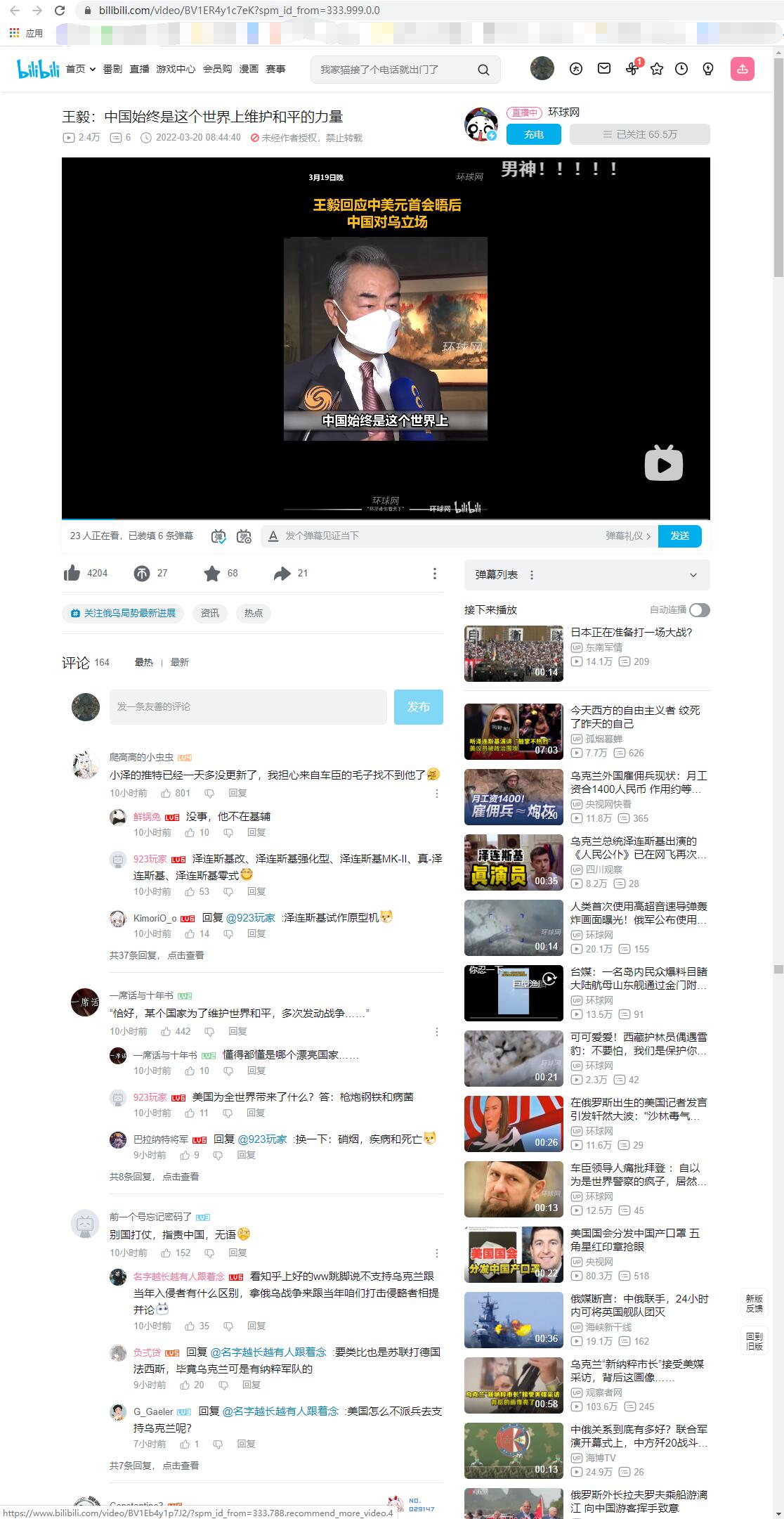The height and width of the screenshot is (1519, 784).
Task: Switch comments to 最新 sorting
Action: pos(180,662)
